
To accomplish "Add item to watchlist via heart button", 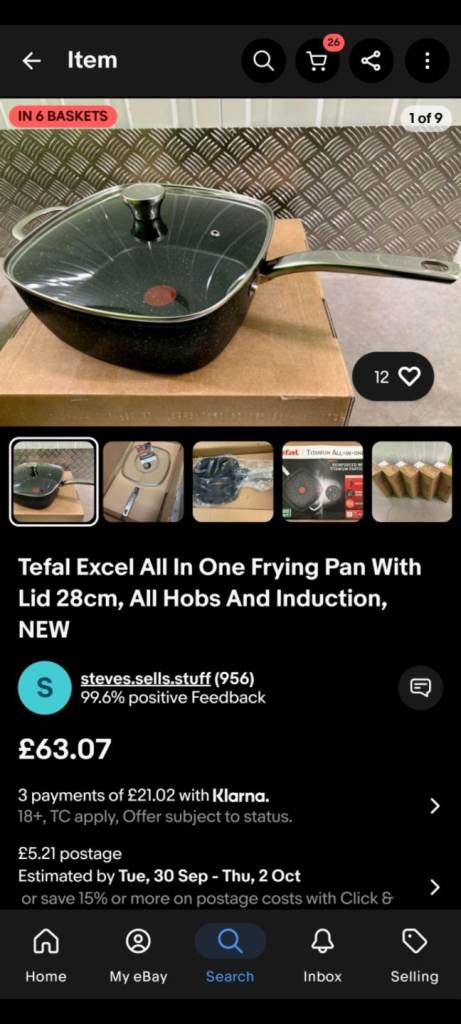I will (393, 376).
